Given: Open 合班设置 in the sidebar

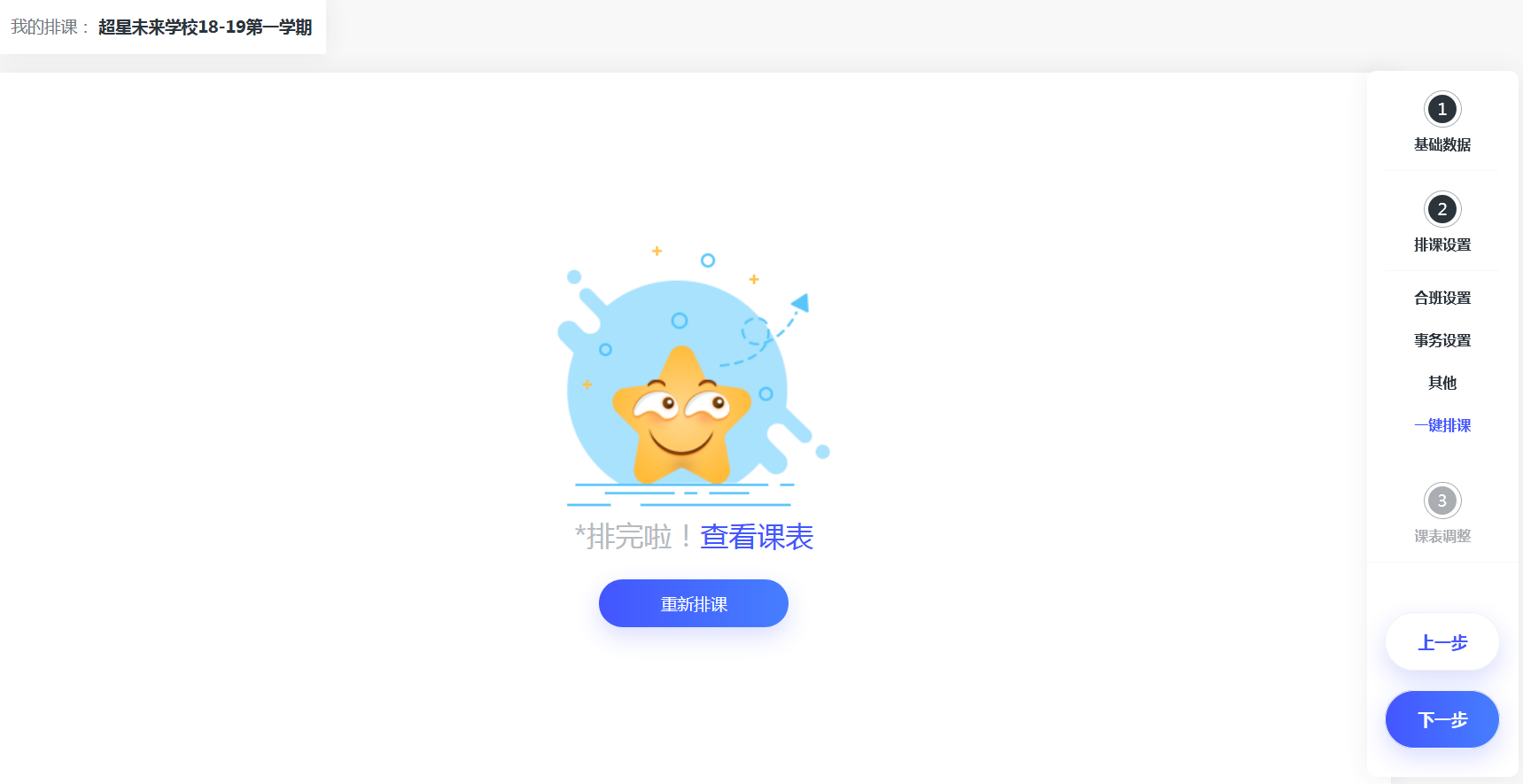Looking at the screenshot, I should (x=1441, y=298).
